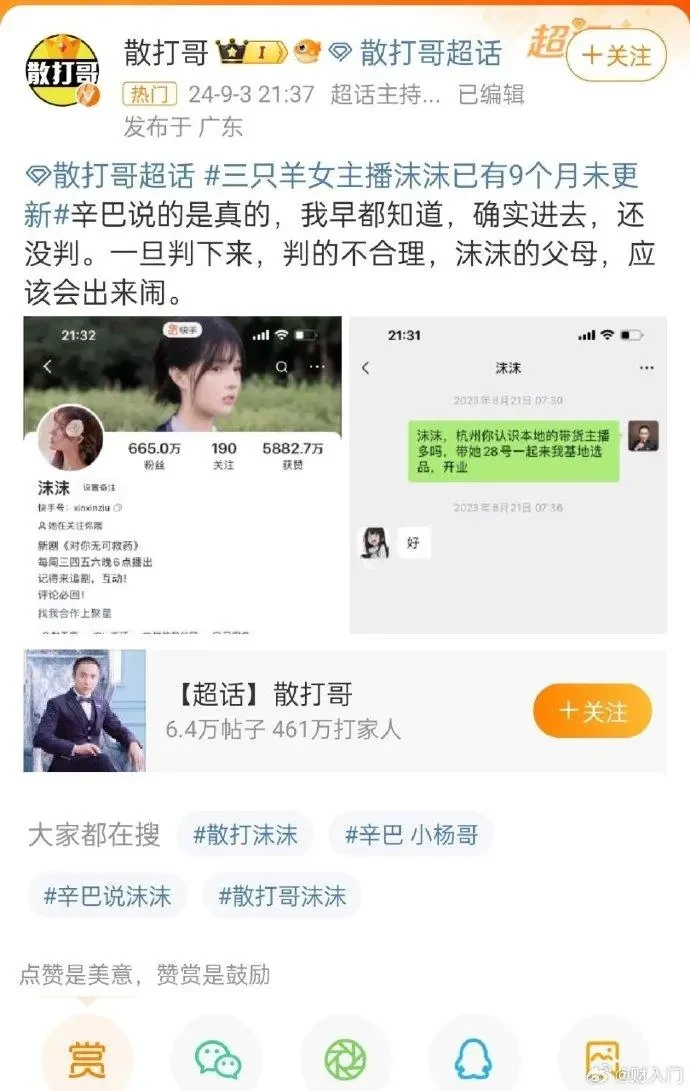The height and width of the screenshot is (1091, 690).
Task: View the 沫沫 Kuaishou profile image
Action: pyautogui.click(x=182, y=475)
